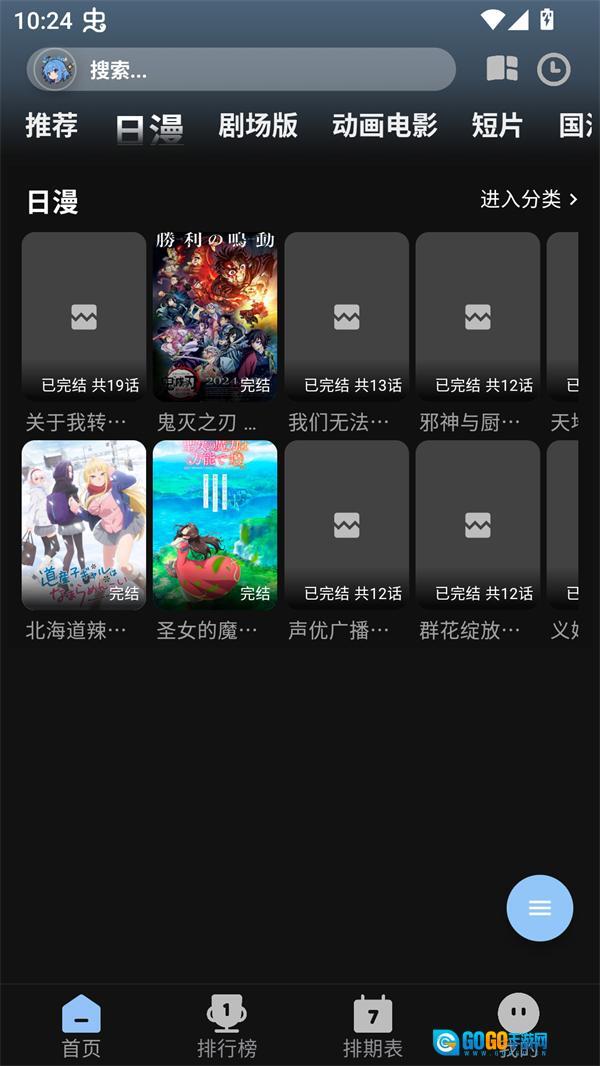The width and height of the screenshot is (600, 1066).
Task: Go to the 排行榜 tab
Action: 227,1026
